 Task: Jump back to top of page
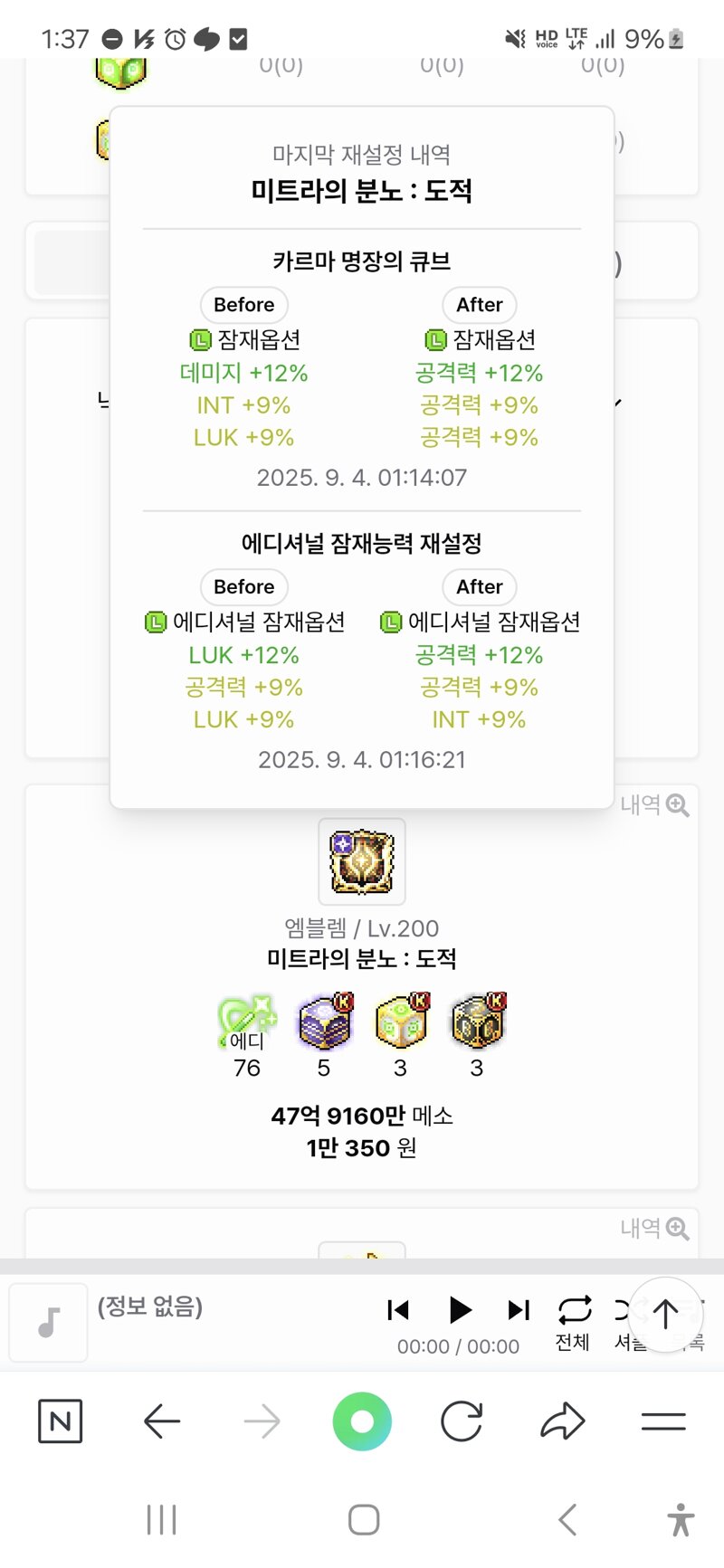click(665, 1315)
